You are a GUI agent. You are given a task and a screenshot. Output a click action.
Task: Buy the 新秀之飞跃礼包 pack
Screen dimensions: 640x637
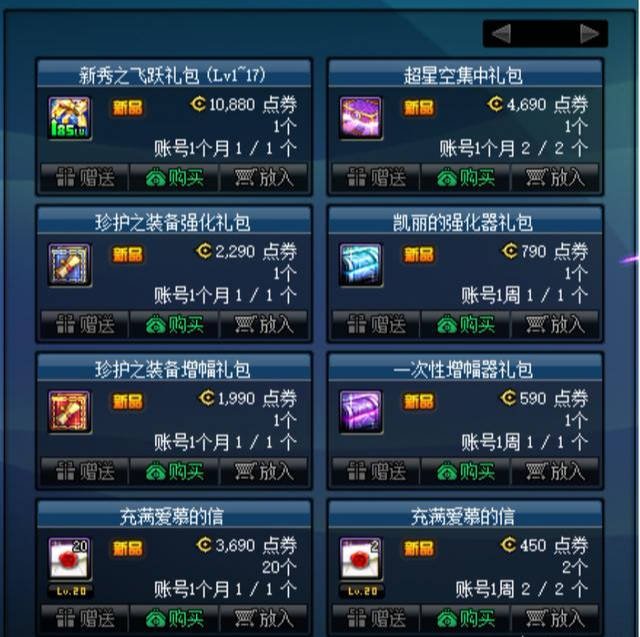174,178
